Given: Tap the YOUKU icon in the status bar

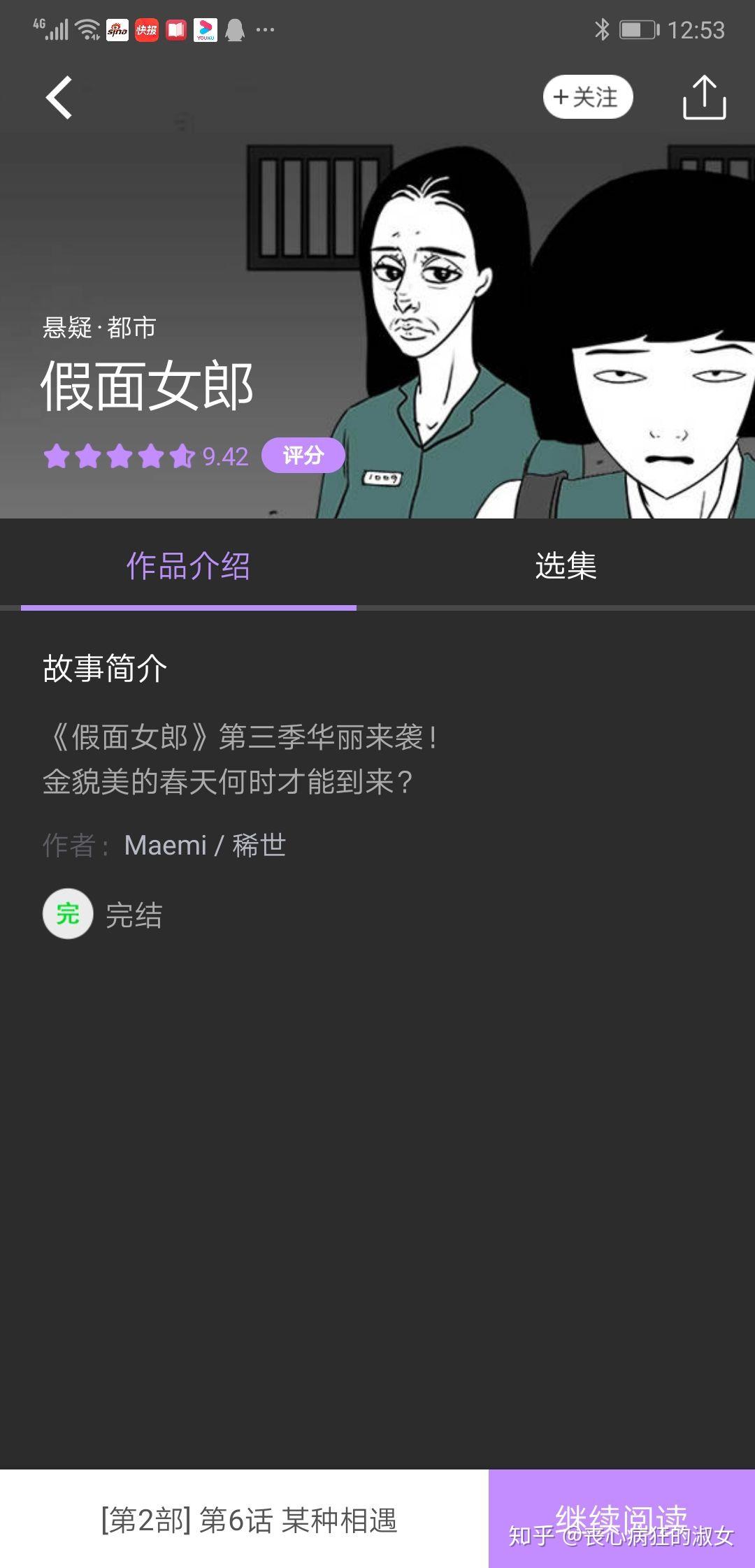Looking at the screenshot, I should click(206, 29).
